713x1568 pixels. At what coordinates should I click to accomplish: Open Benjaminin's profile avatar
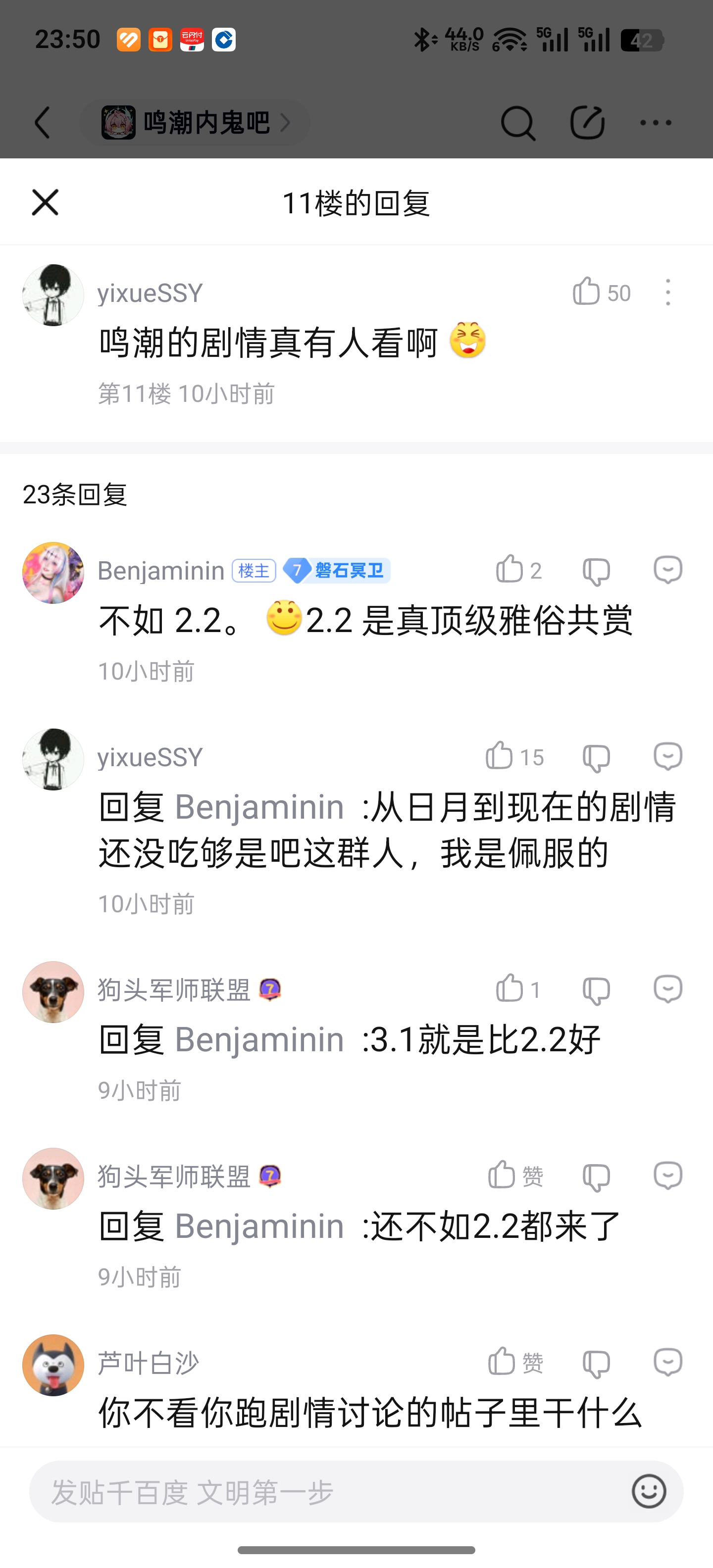[x=53, y=572]
